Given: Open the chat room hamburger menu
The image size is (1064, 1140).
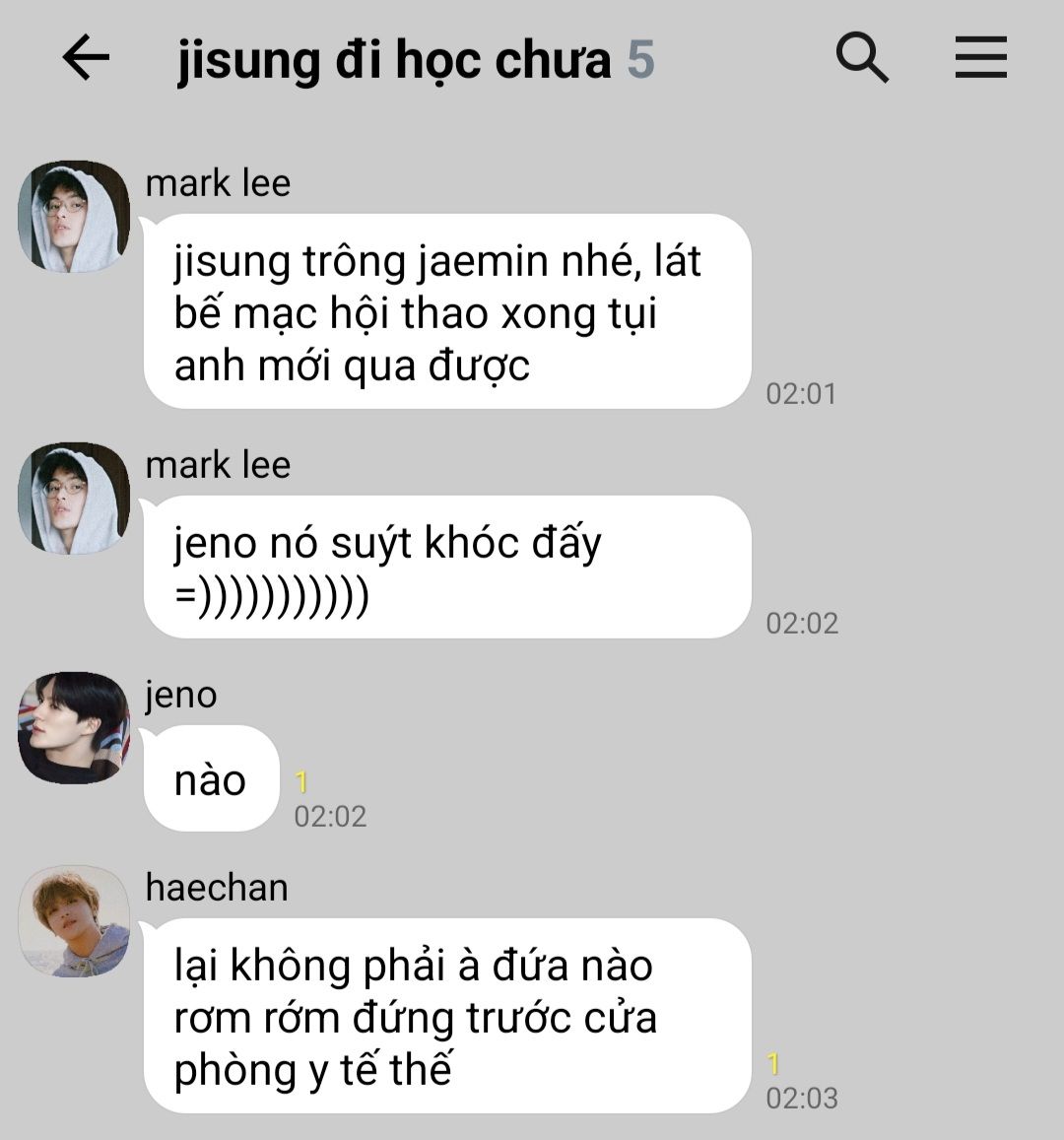Looking at the screenshot, I should coord(980,58).
